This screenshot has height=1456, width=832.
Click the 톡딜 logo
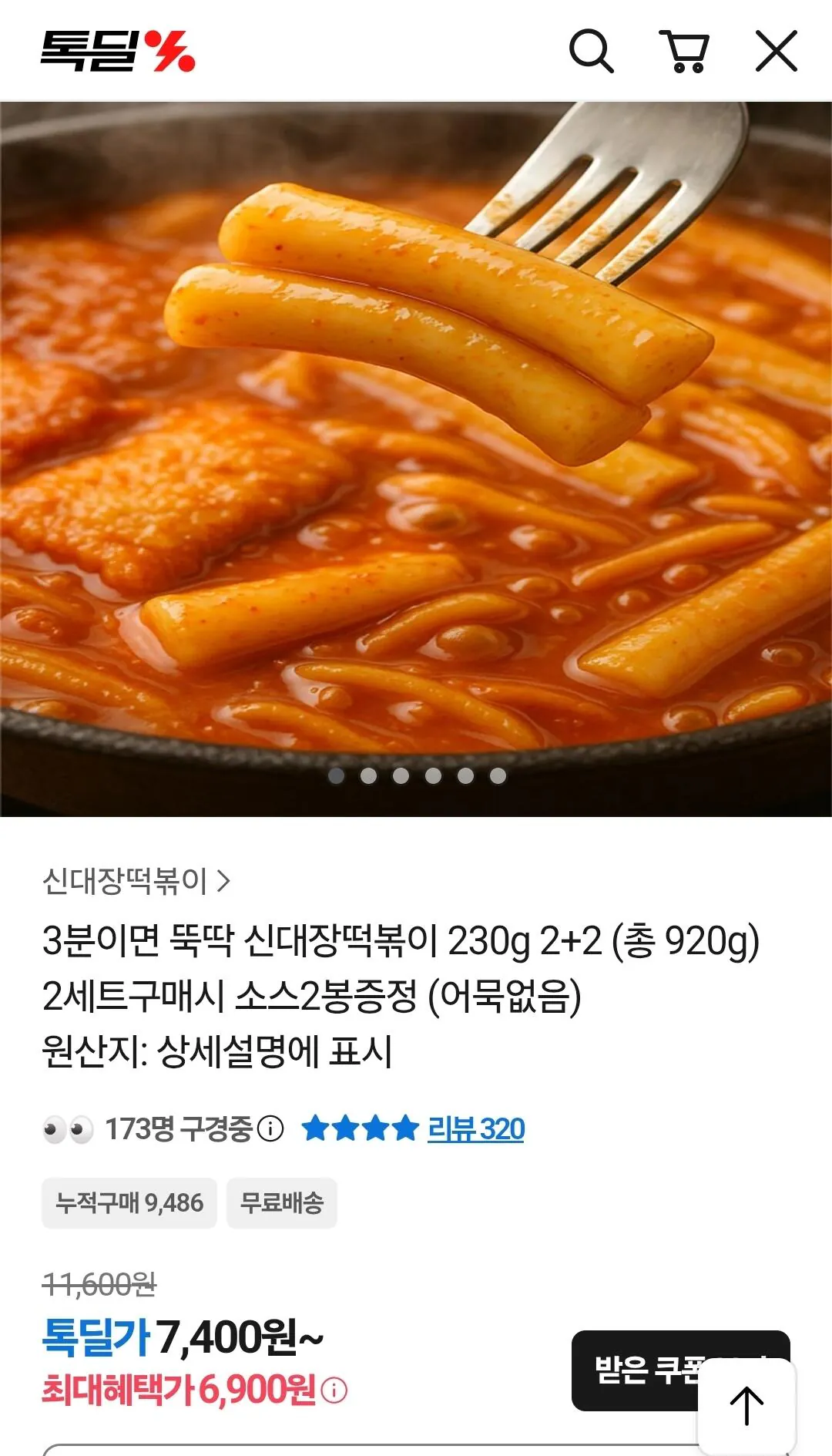coord(119,51)
